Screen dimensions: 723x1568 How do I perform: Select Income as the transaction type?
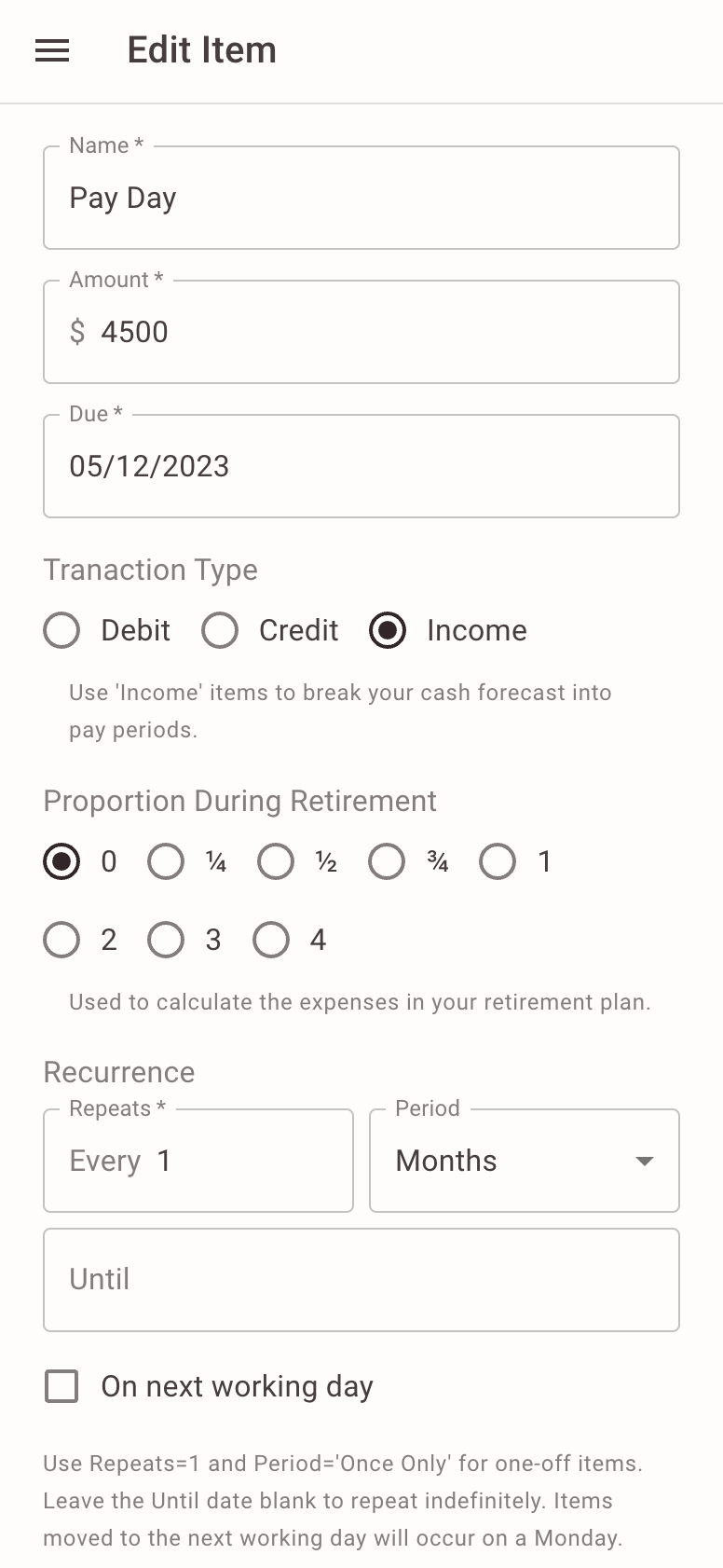(388, 630)
